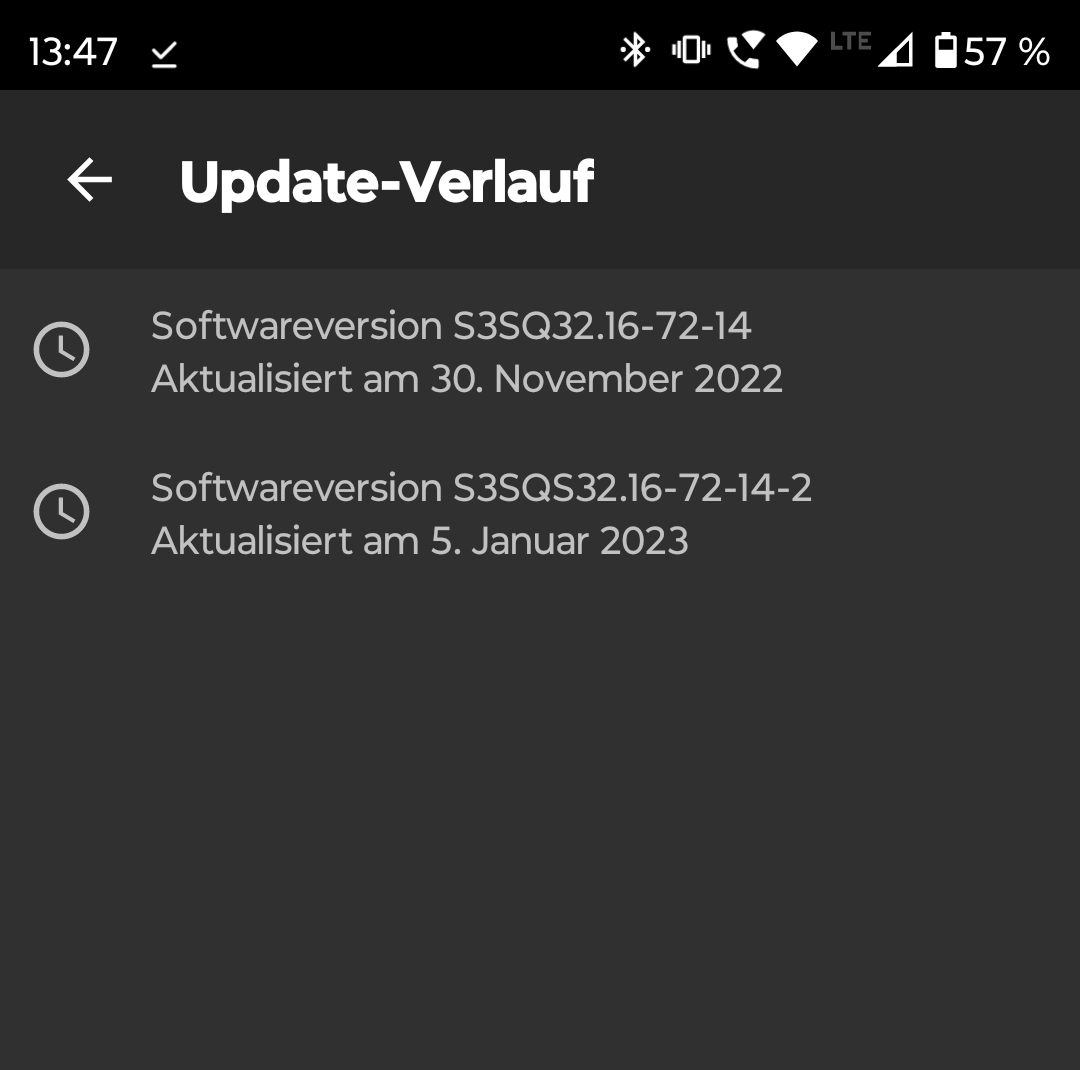Open the S3SQ32.16-72-14 update entry
This screenshot has height=1070, width=1080.
(540, 351)
